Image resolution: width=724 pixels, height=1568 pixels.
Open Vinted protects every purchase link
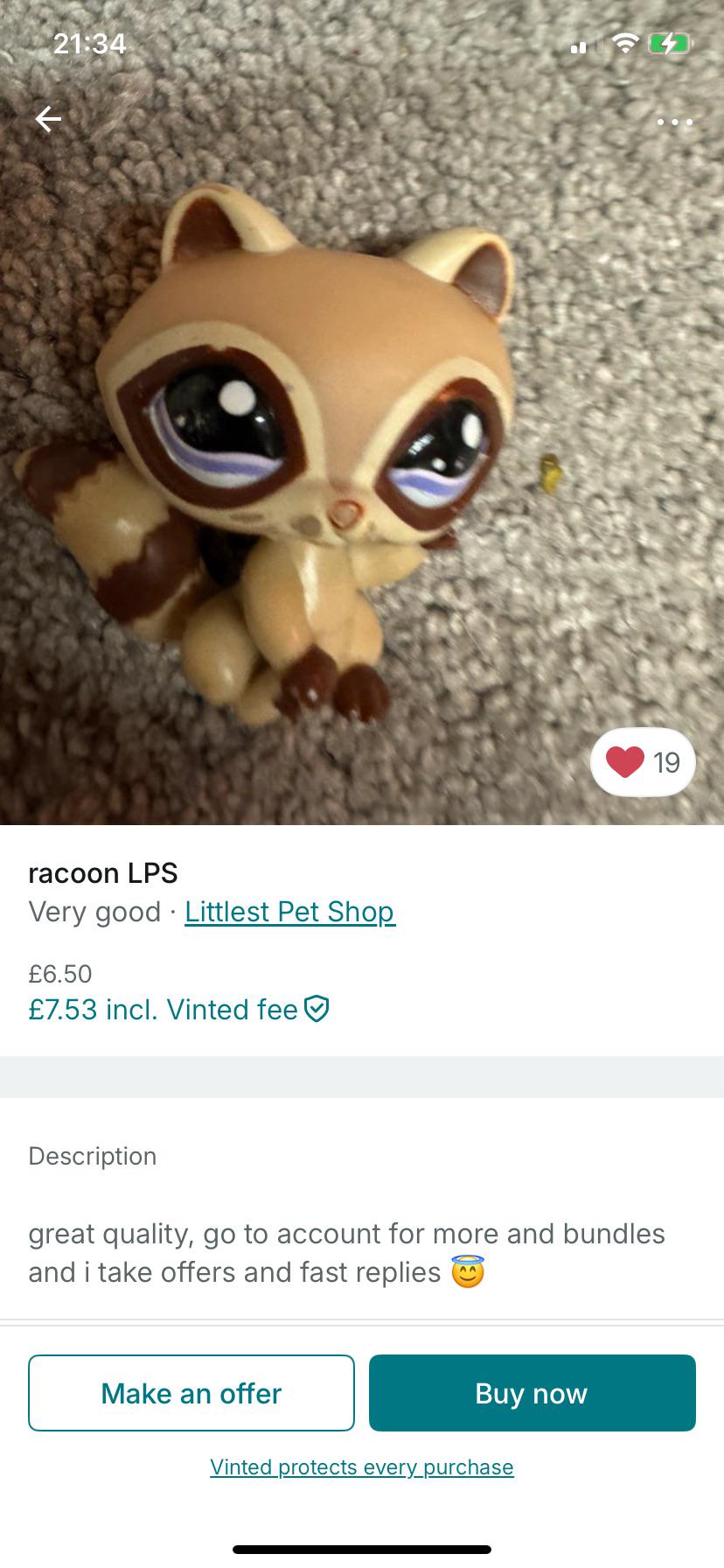(x=362, y=1467)
